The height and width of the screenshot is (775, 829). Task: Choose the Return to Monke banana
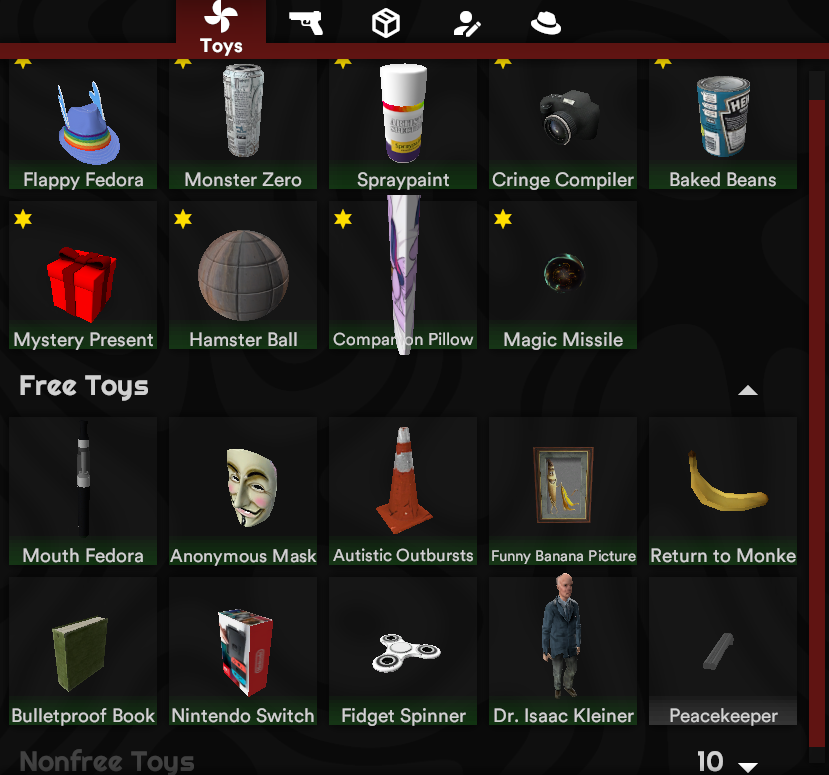723,491
